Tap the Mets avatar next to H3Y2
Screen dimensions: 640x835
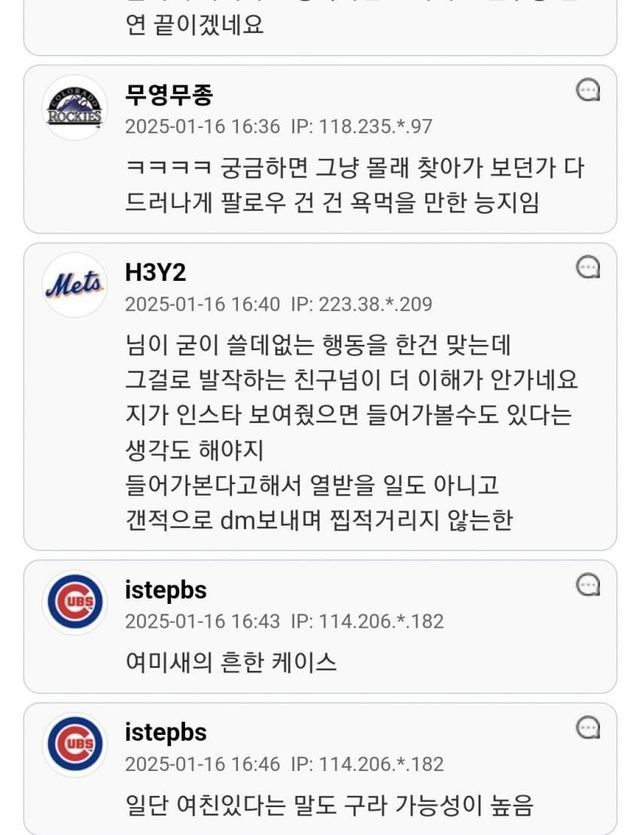pos(75,285)
